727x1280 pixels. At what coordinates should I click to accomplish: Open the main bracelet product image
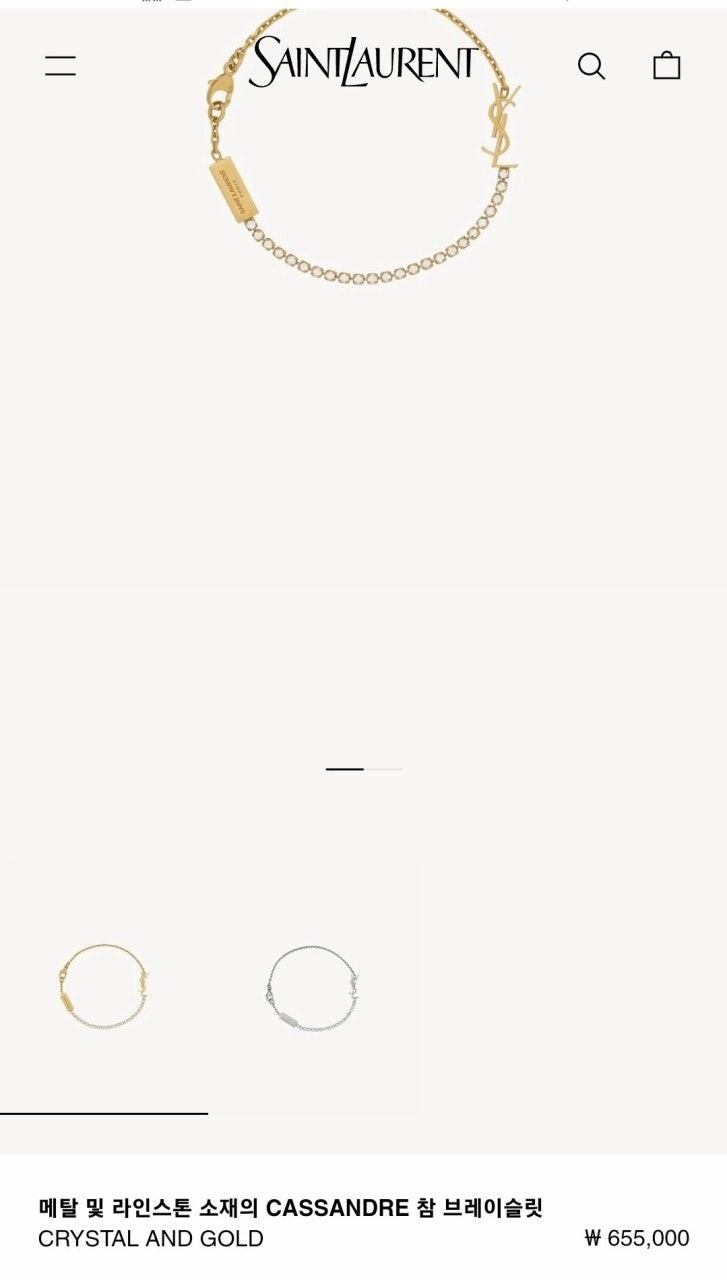click(363, 300)
